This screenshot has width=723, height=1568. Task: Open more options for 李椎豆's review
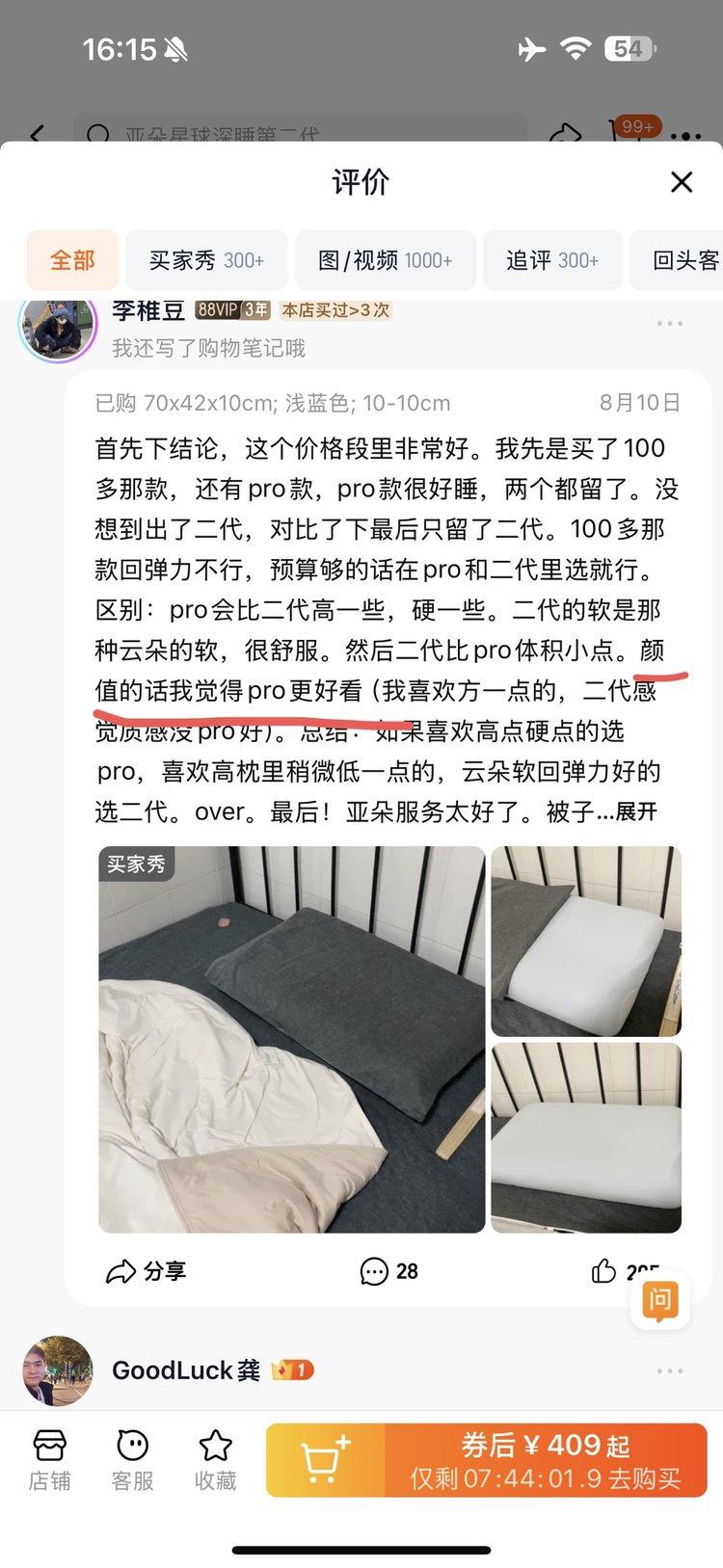point(669,324)
